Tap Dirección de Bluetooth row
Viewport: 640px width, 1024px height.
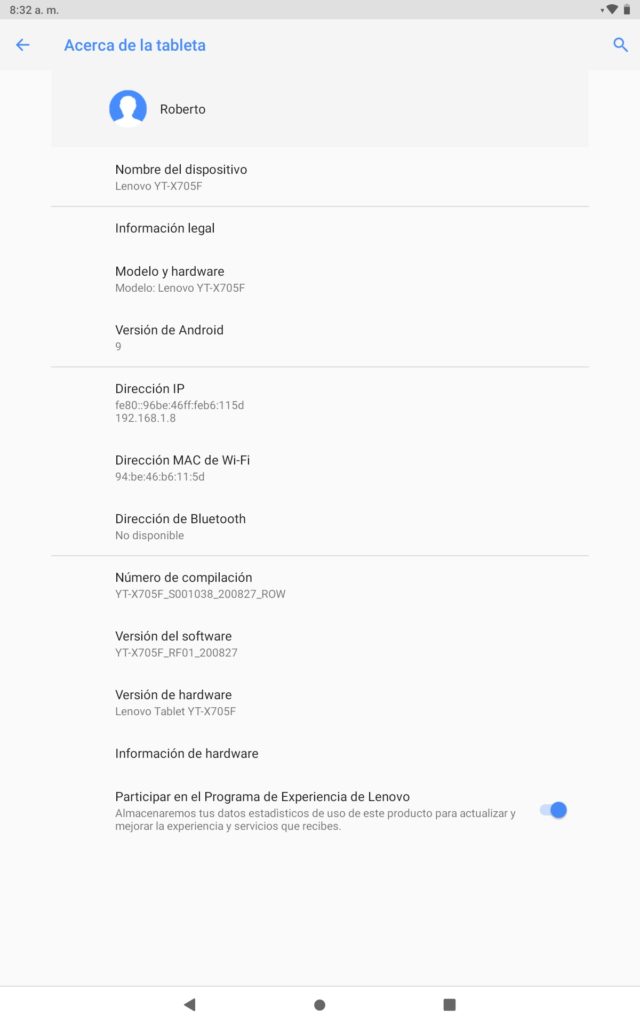click(x=320, y=526)
